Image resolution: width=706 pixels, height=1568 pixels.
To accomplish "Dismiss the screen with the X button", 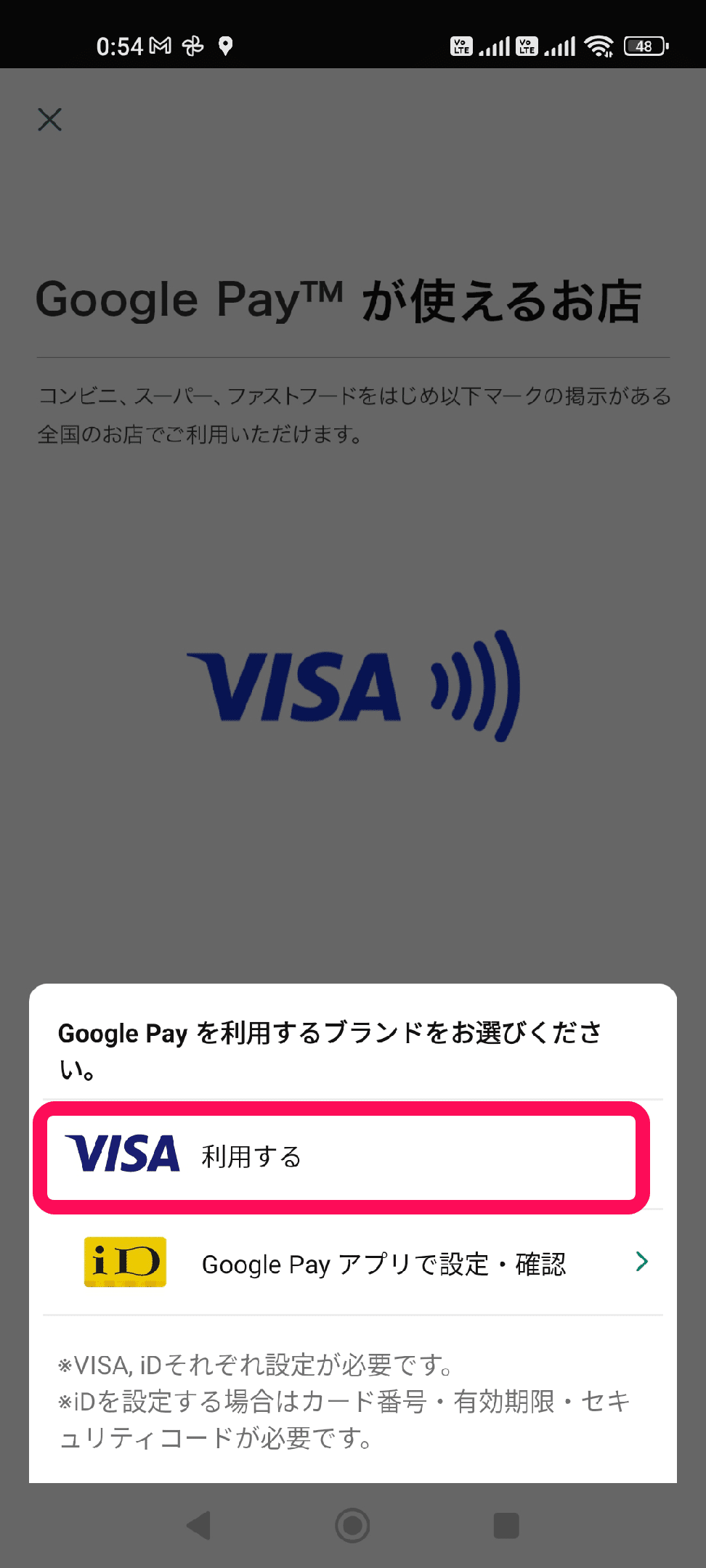I will click(49, 120).
